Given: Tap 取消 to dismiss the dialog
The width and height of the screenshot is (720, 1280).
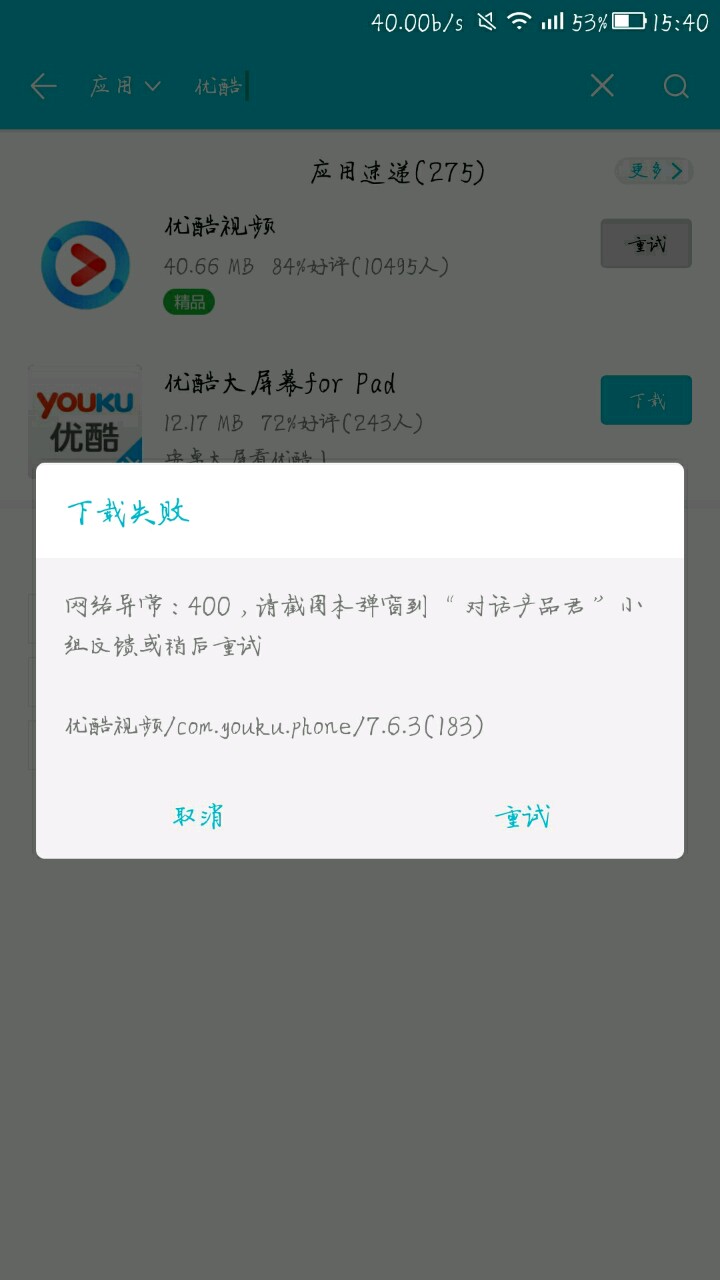Looking at the screenshot, I should (198, 816).
